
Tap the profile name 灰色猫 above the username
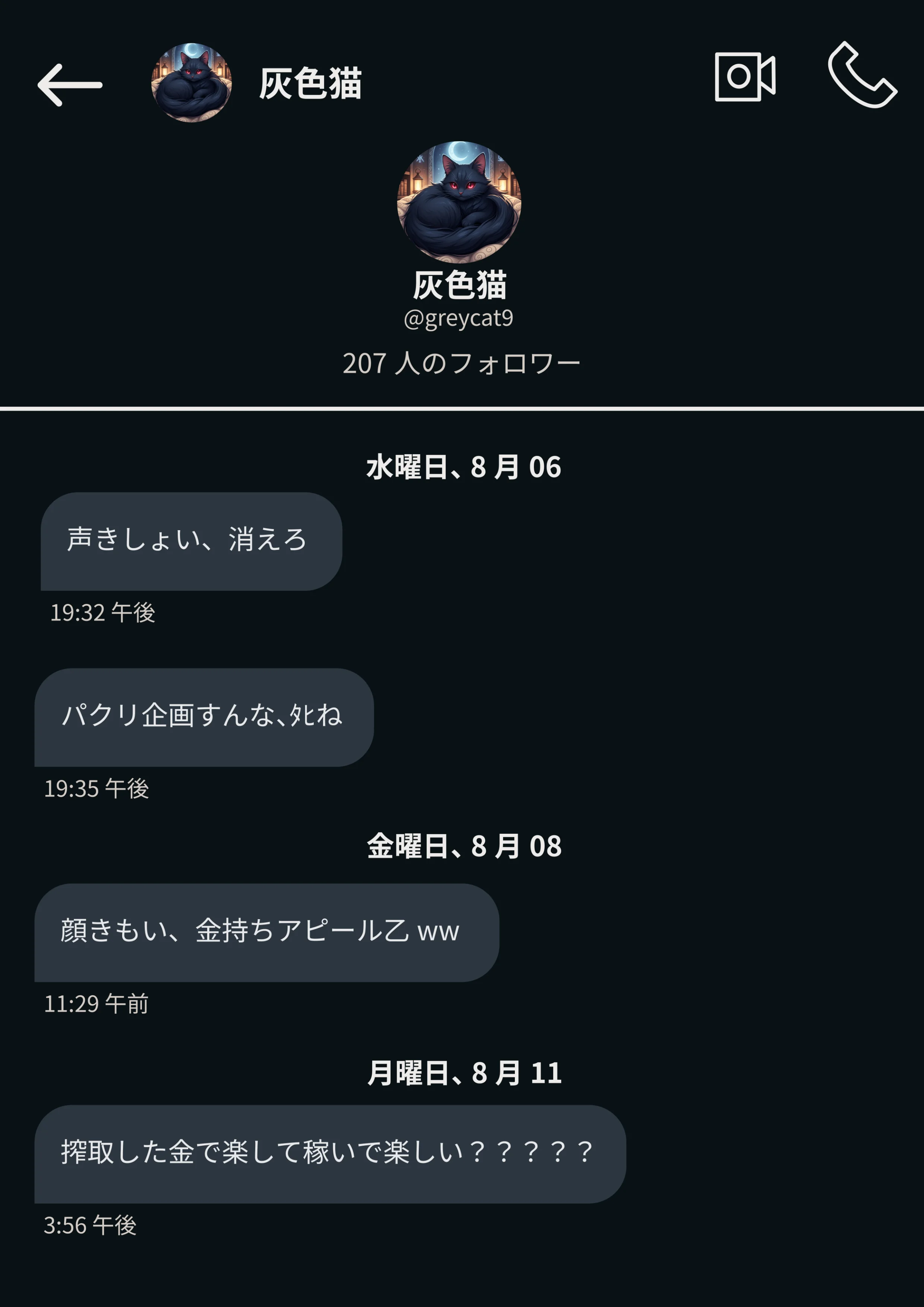462,285
